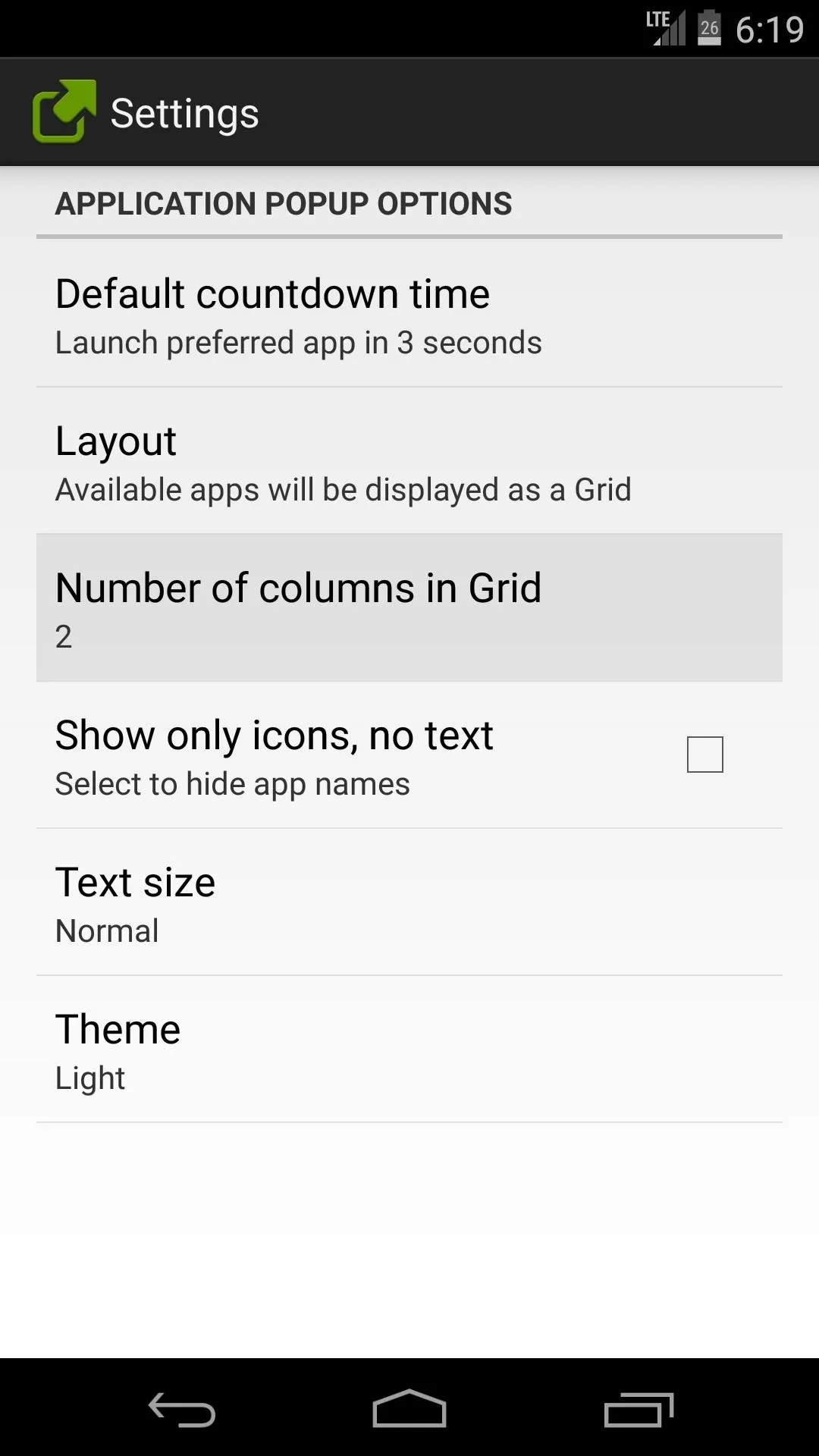Check the Show only icons checkbox
The image size is (819, 1456).
(x=704, y=755)
